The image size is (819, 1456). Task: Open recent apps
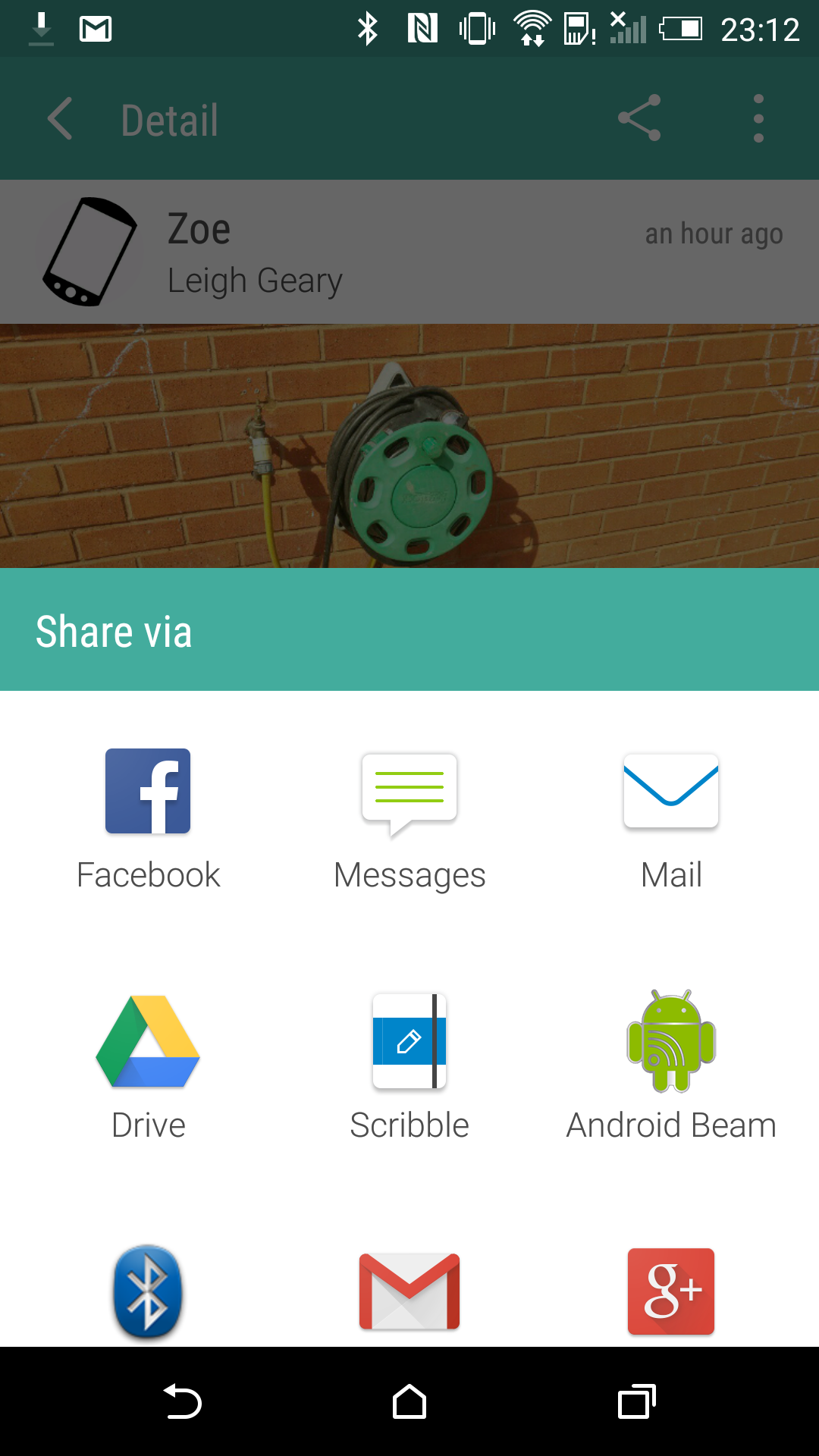(x=637, y=1401)
